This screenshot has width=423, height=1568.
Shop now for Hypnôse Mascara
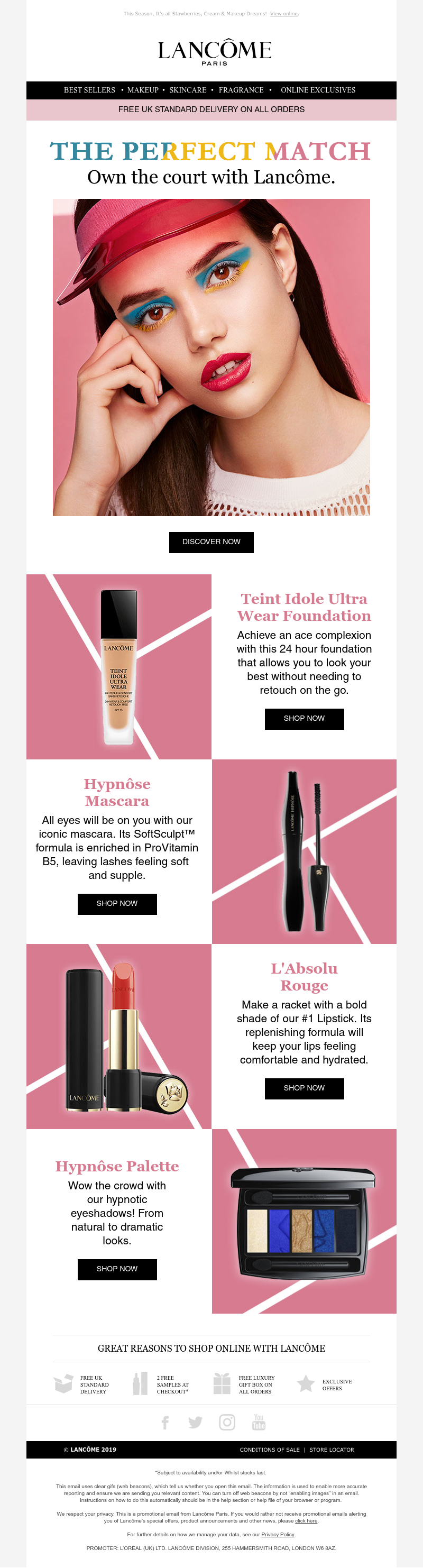[x=117, y=903]
